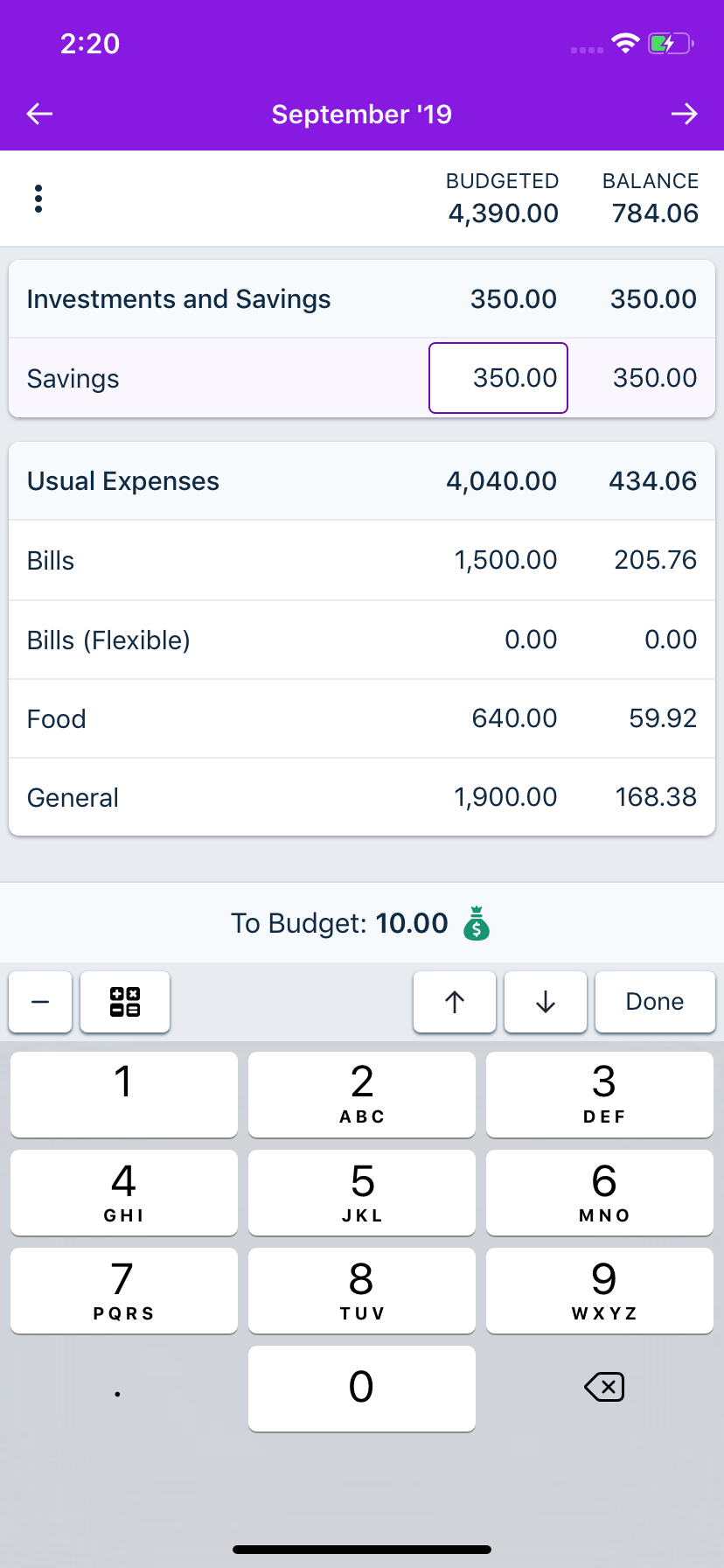724x1568 pixels.
Task: Go to the next month
Action: [x=684, y=114]
